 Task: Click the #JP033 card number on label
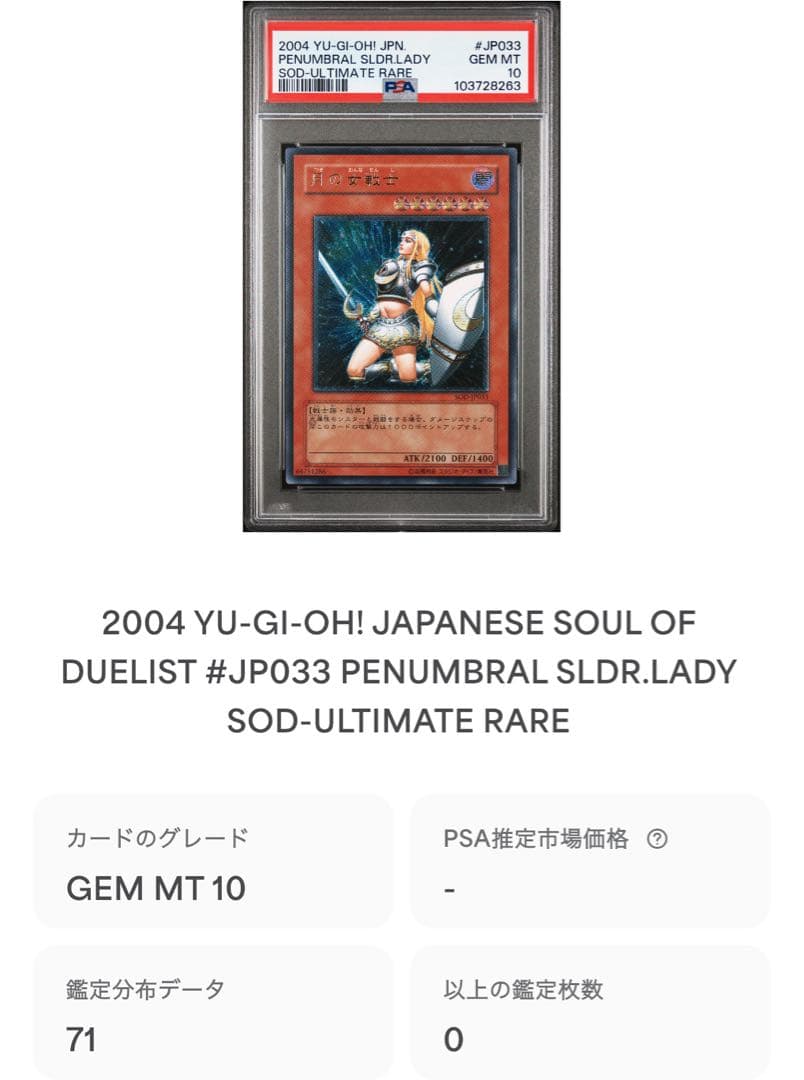(496, 44)
